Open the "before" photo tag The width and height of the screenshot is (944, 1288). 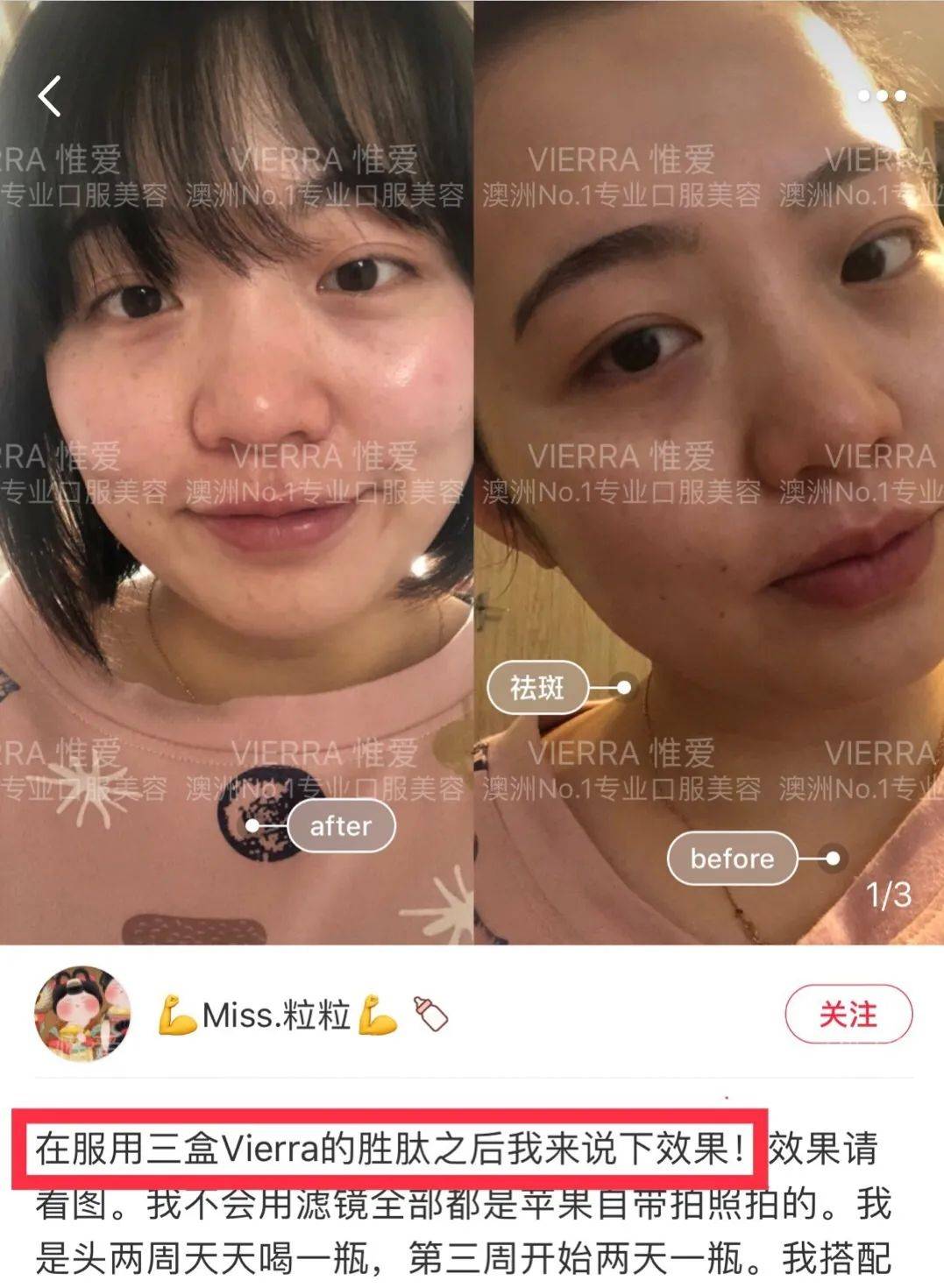click(x=732, y=858)
